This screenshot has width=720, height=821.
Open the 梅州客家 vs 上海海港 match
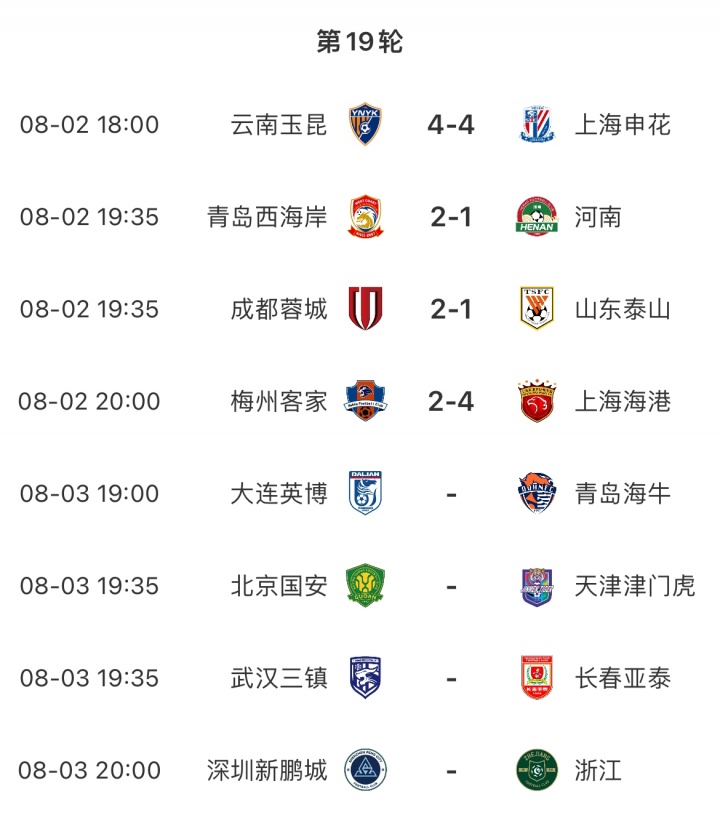coord(450,401)
